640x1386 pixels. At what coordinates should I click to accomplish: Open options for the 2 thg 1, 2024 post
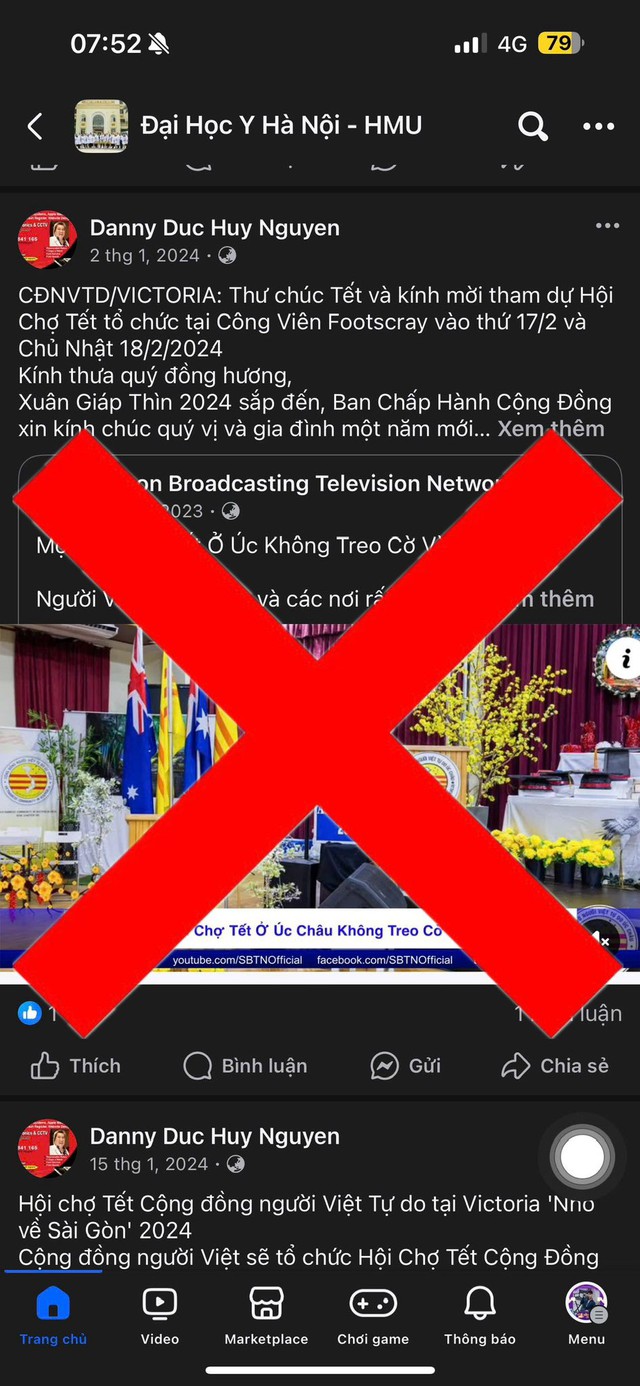(607, 227)
